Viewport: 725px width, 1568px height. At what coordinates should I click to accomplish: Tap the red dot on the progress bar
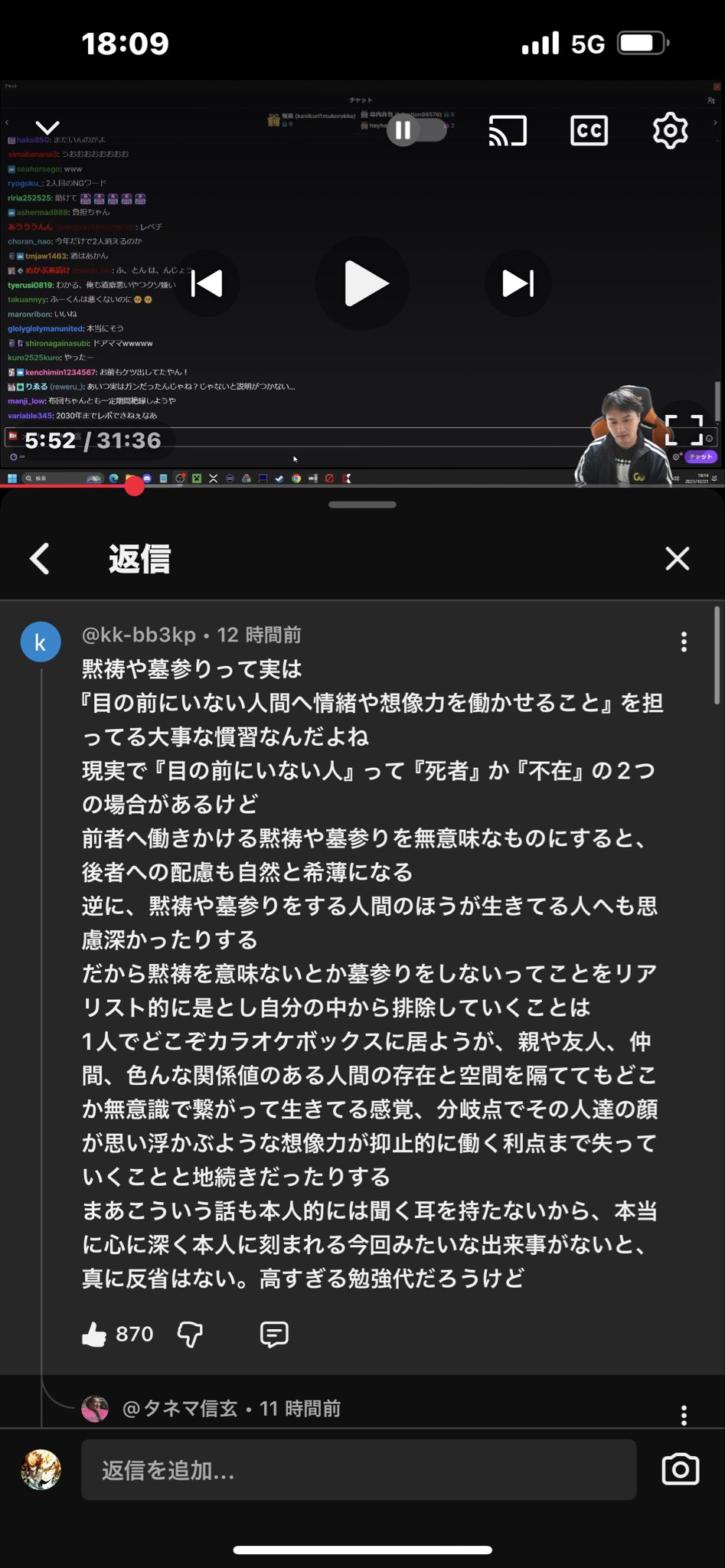pos(135,486)
